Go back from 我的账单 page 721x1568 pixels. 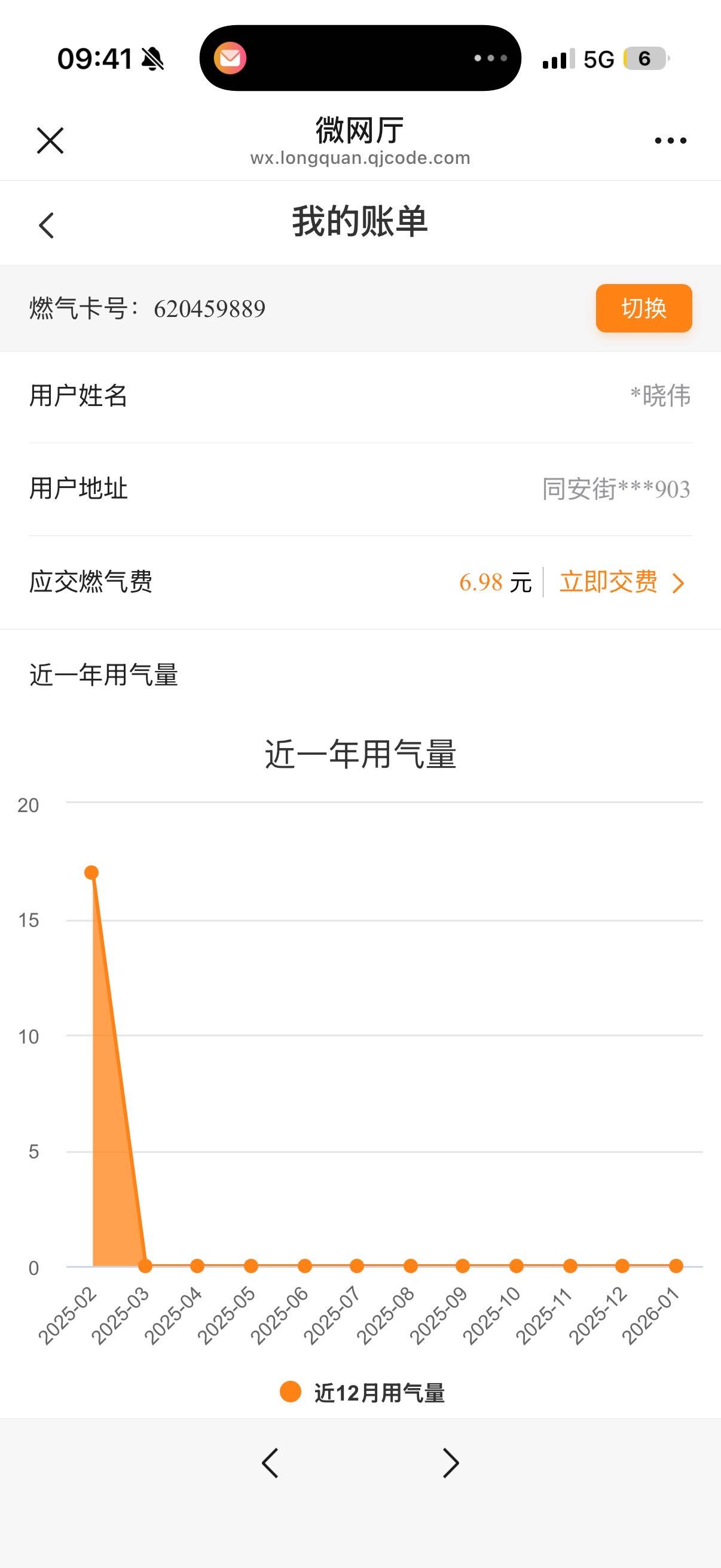click(x=46, y=225)
